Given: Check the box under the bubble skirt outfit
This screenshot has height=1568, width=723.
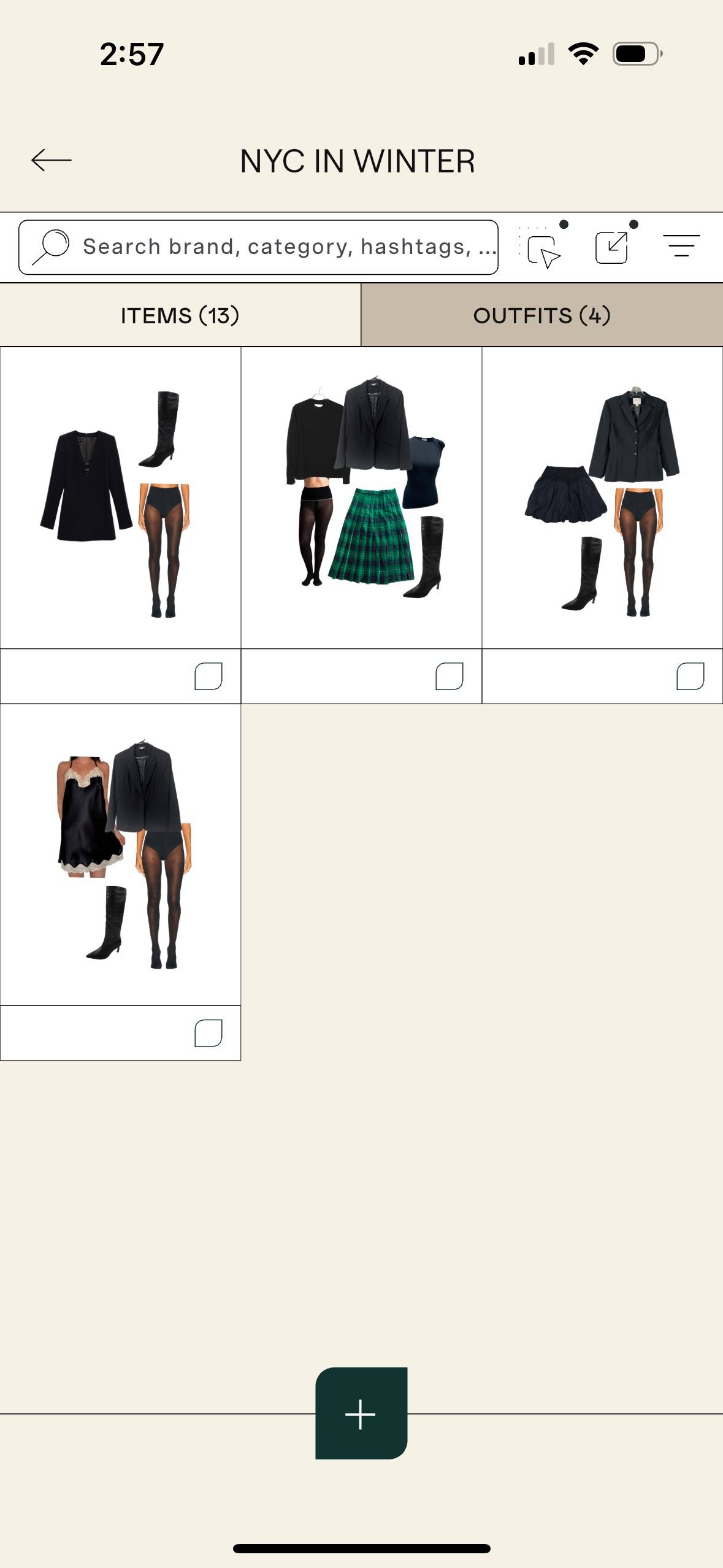Looking at the screenshot, I should tap(690, 676).
